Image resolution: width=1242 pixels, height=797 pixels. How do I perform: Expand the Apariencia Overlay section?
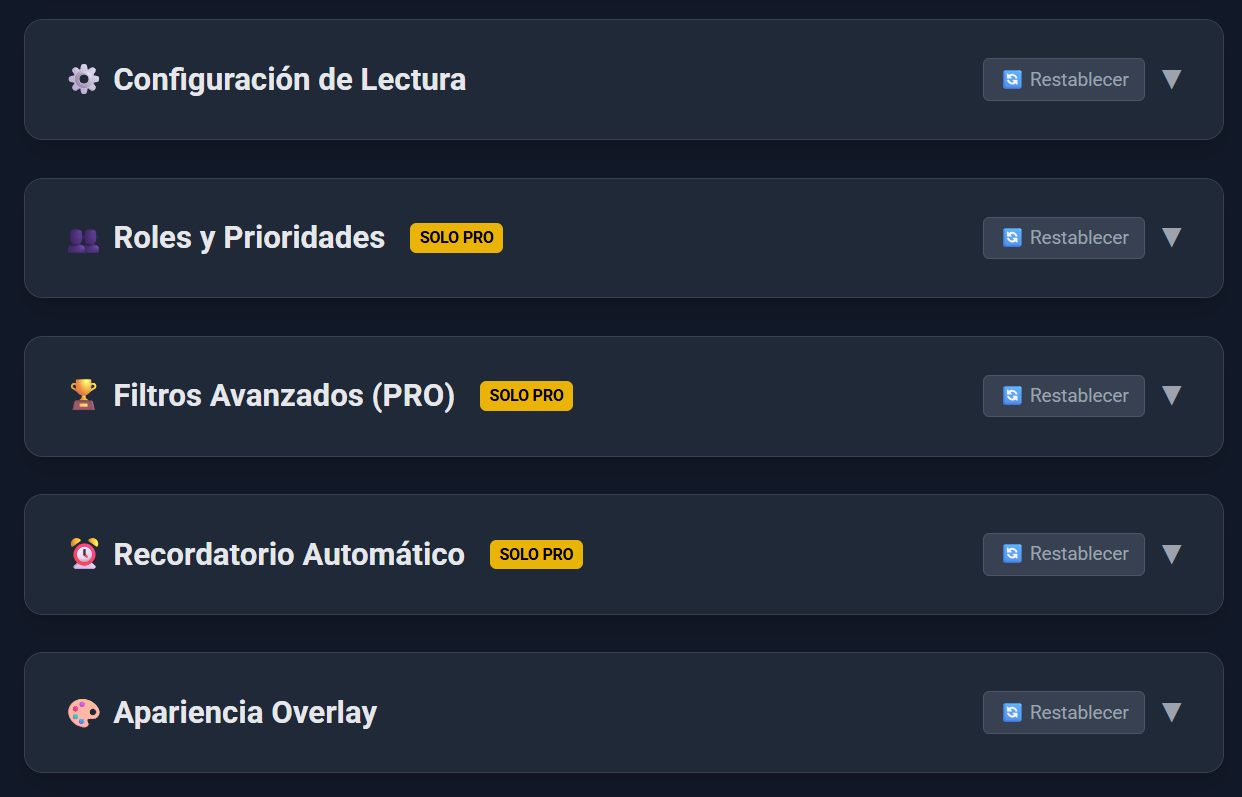click(x=1171, y=712)
